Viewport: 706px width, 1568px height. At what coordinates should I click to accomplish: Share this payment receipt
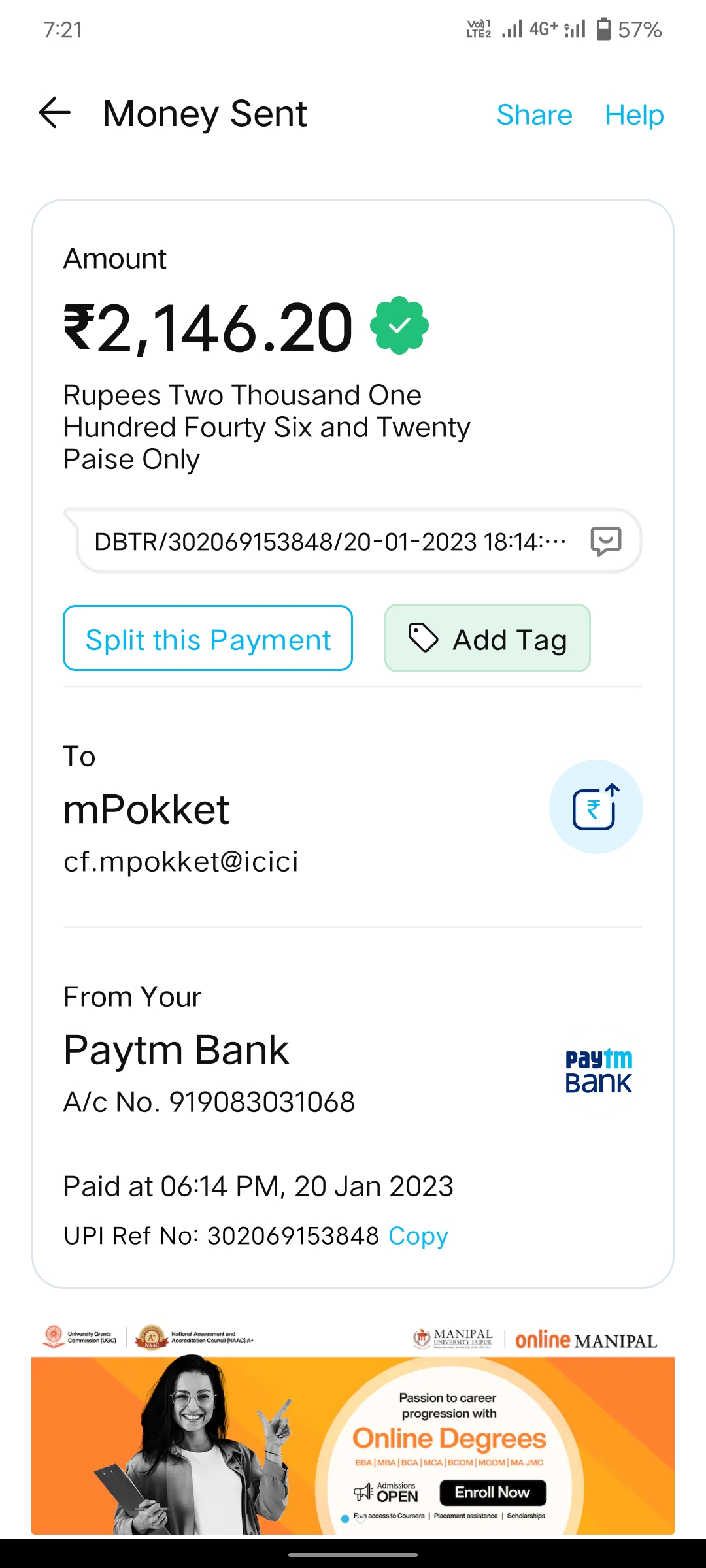(534, 115)
